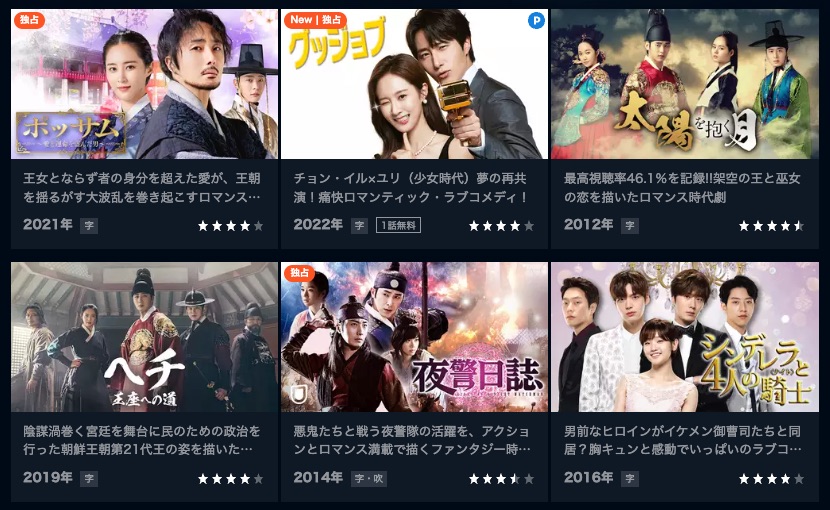This screenshot has width=830, height=510.
Task: Choose the シンデレラと4人の騎士 tile
Action: pos(684,337)
